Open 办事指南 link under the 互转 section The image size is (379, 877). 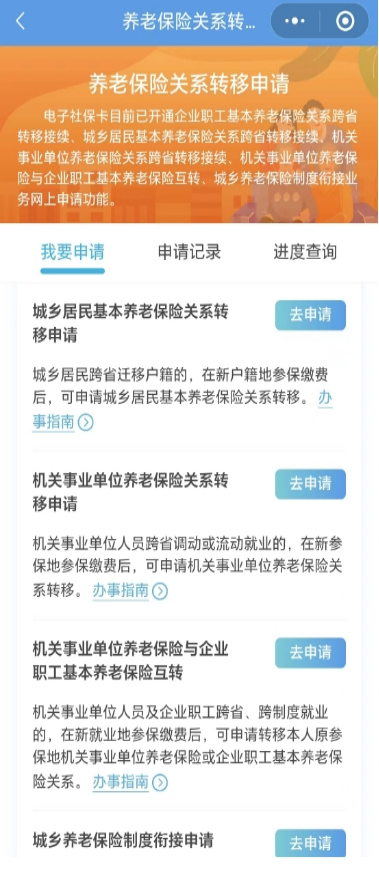(130, 782)
